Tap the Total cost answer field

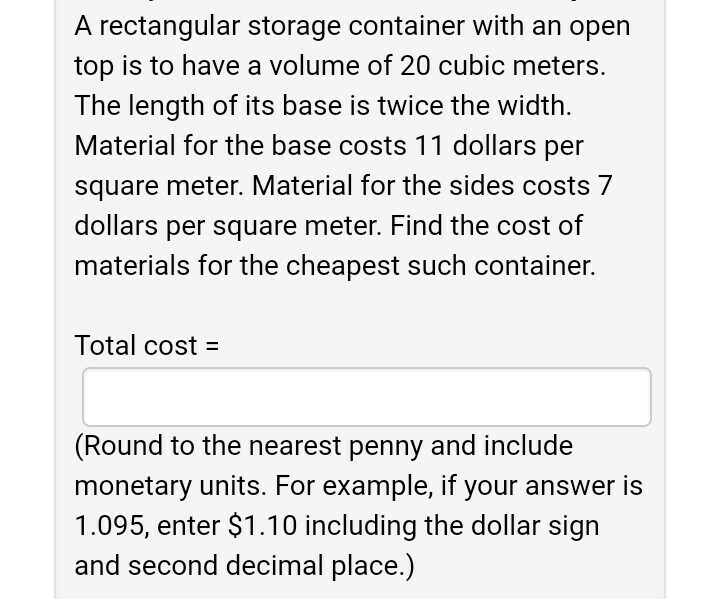click(366, 397)
